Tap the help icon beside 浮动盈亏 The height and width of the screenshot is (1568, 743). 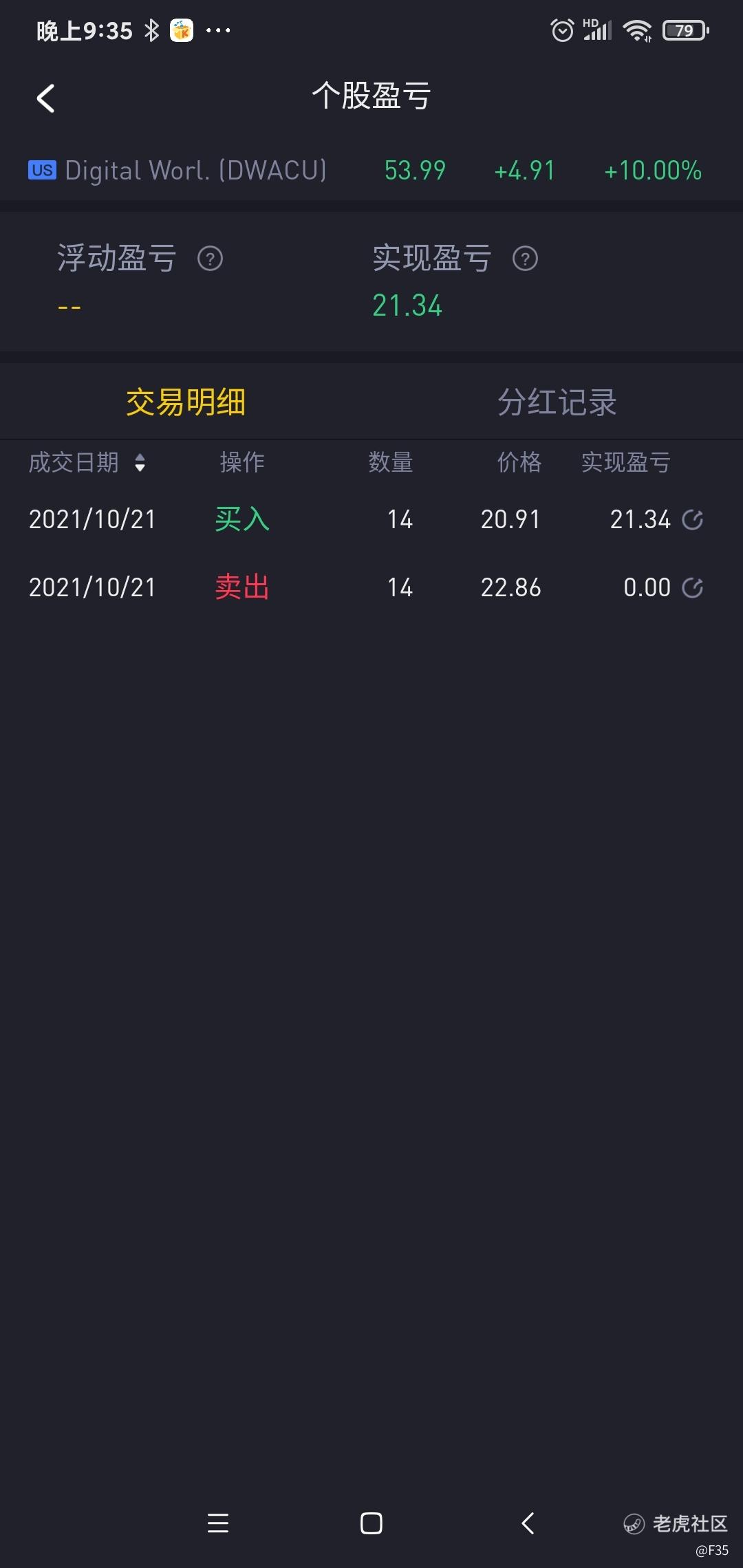click(210, 259)
